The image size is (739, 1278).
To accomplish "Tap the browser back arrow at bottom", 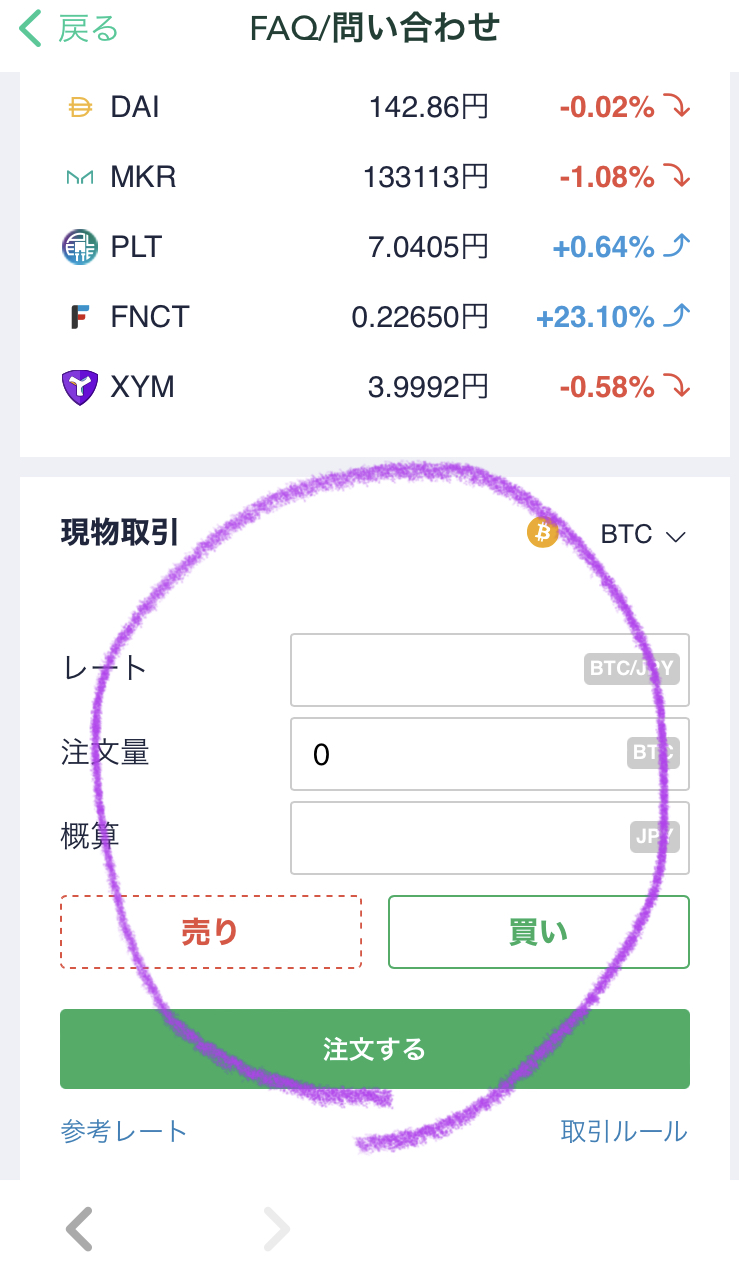I will (80, 1229).
